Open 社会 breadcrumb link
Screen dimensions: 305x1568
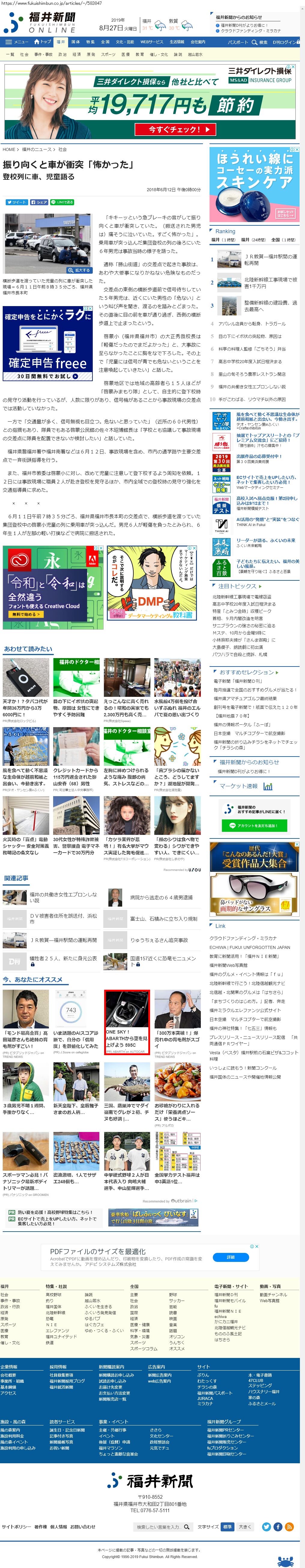tap(63, 149)
